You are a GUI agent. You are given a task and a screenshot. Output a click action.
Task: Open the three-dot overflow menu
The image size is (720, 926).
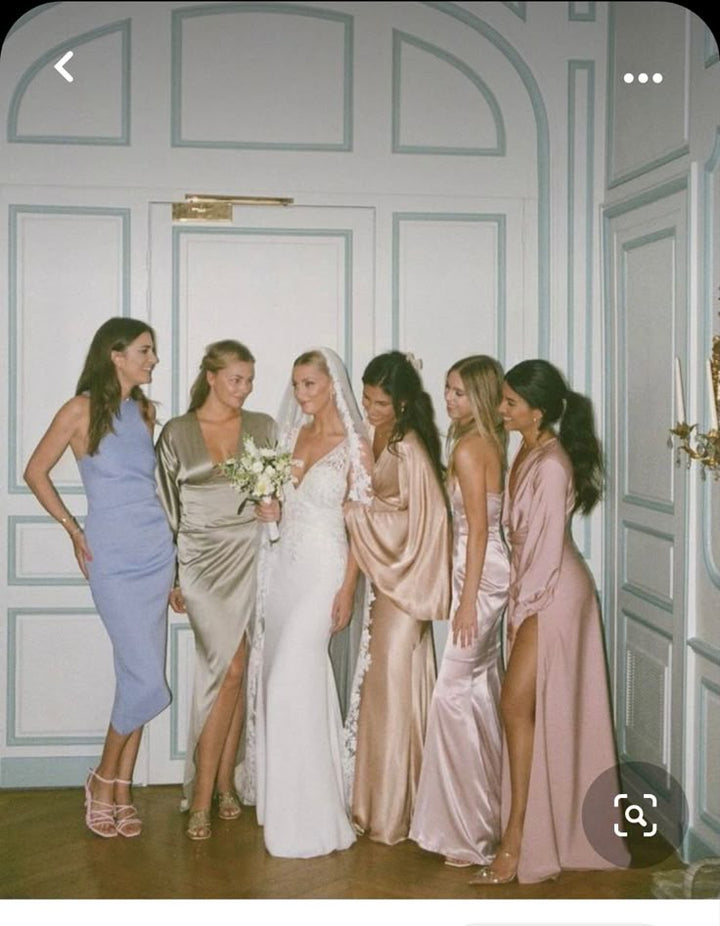[x=642, y=78]
